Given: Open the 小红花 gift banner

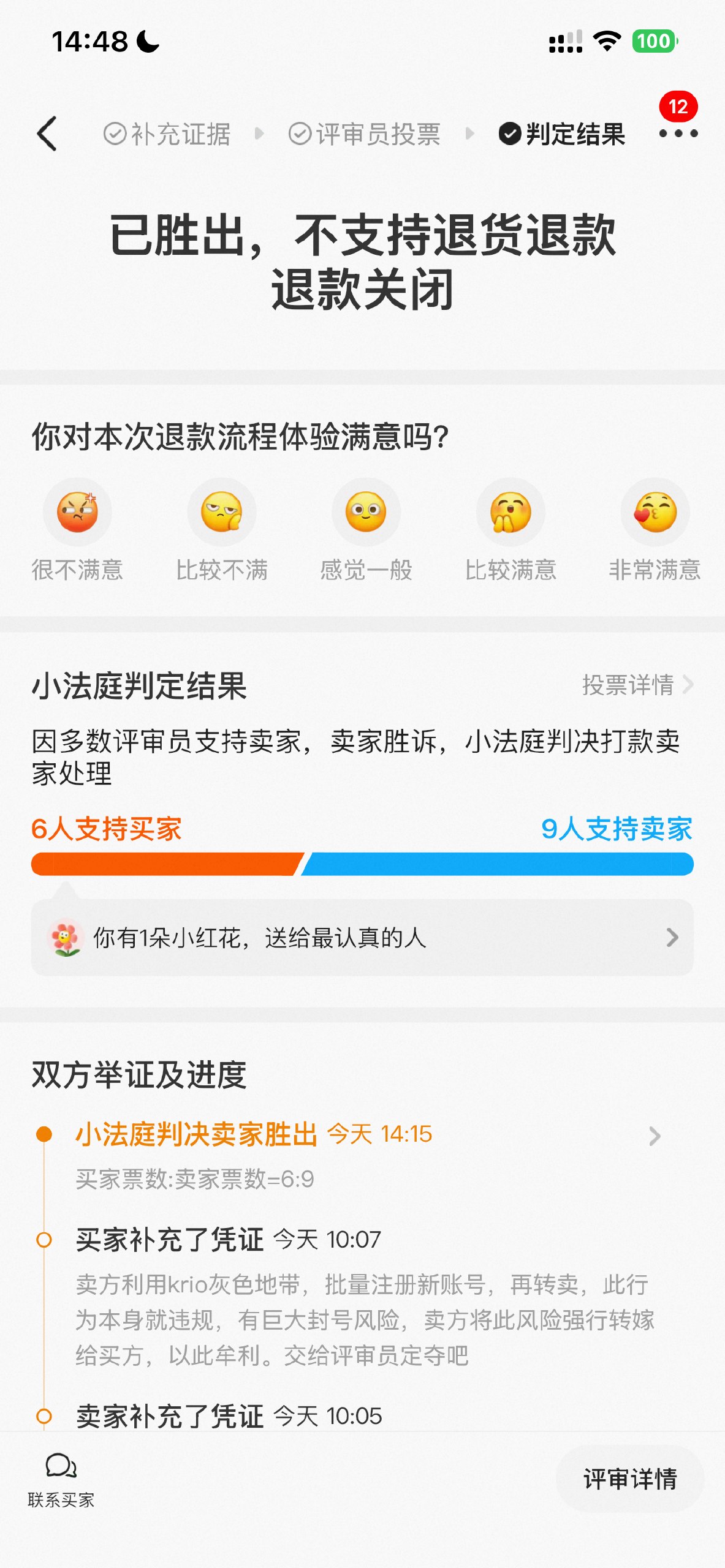Looking at the screenshot, I should pos(362,937).
